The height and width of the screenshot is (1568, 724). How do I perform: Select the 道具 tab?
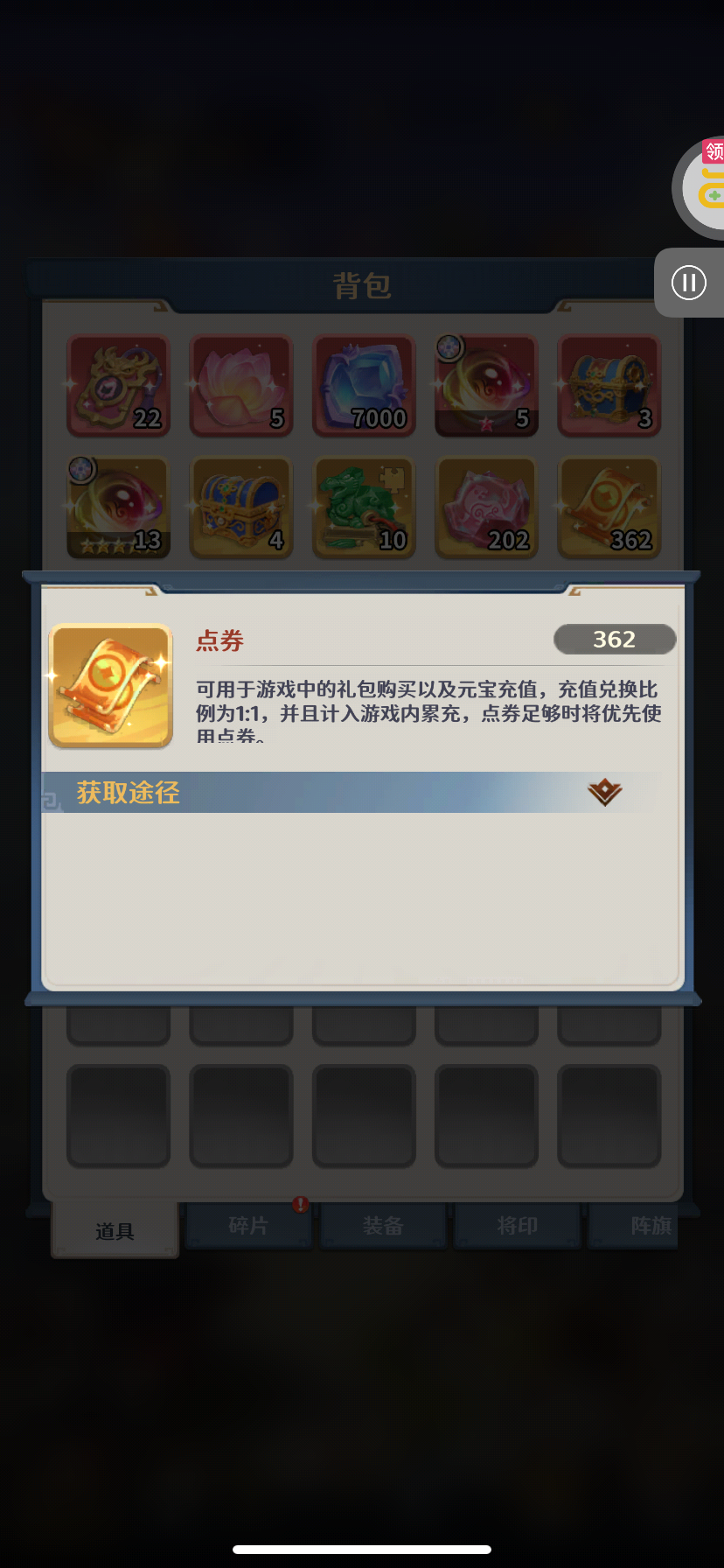tap(115, 1230)
